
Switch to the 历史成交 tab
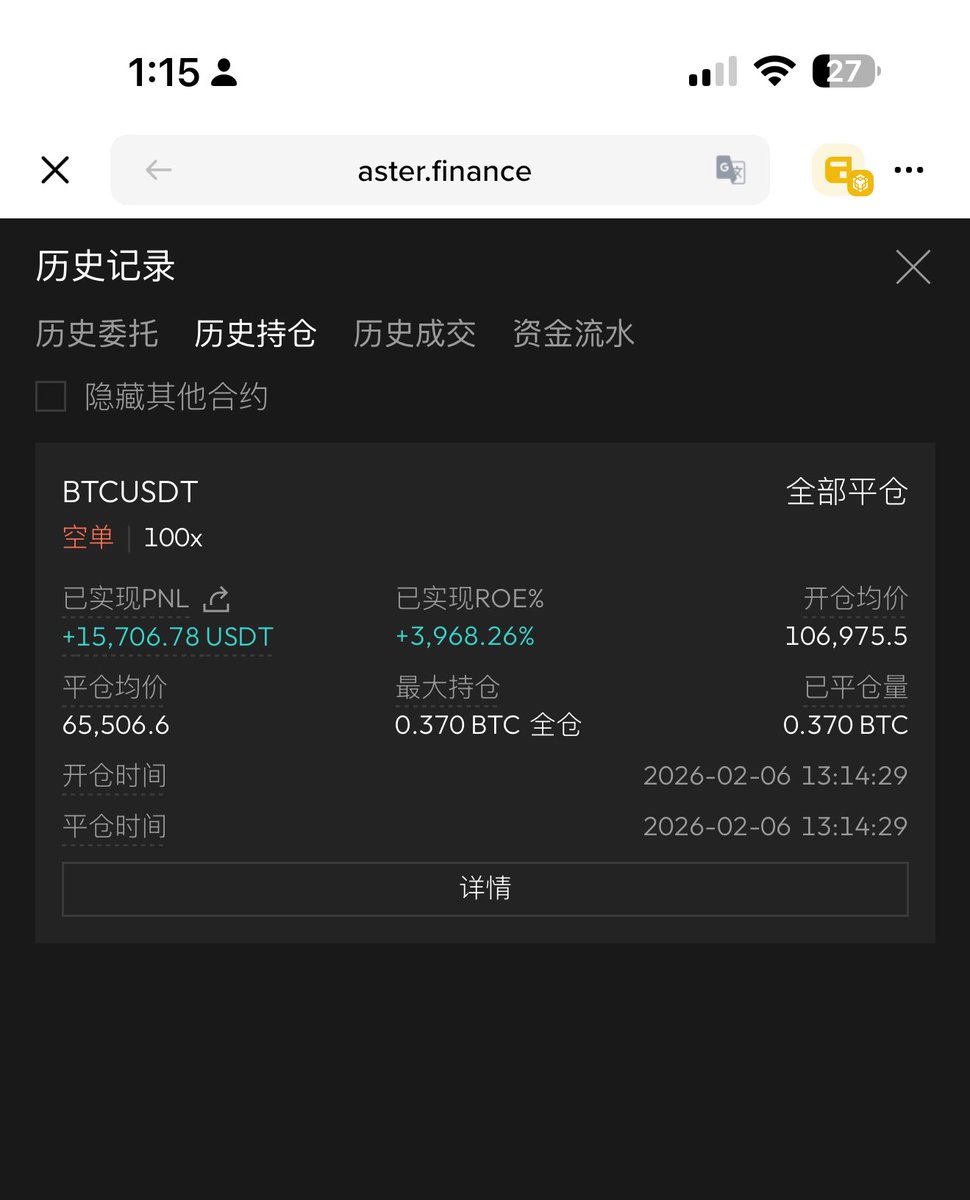pos(414,333)
